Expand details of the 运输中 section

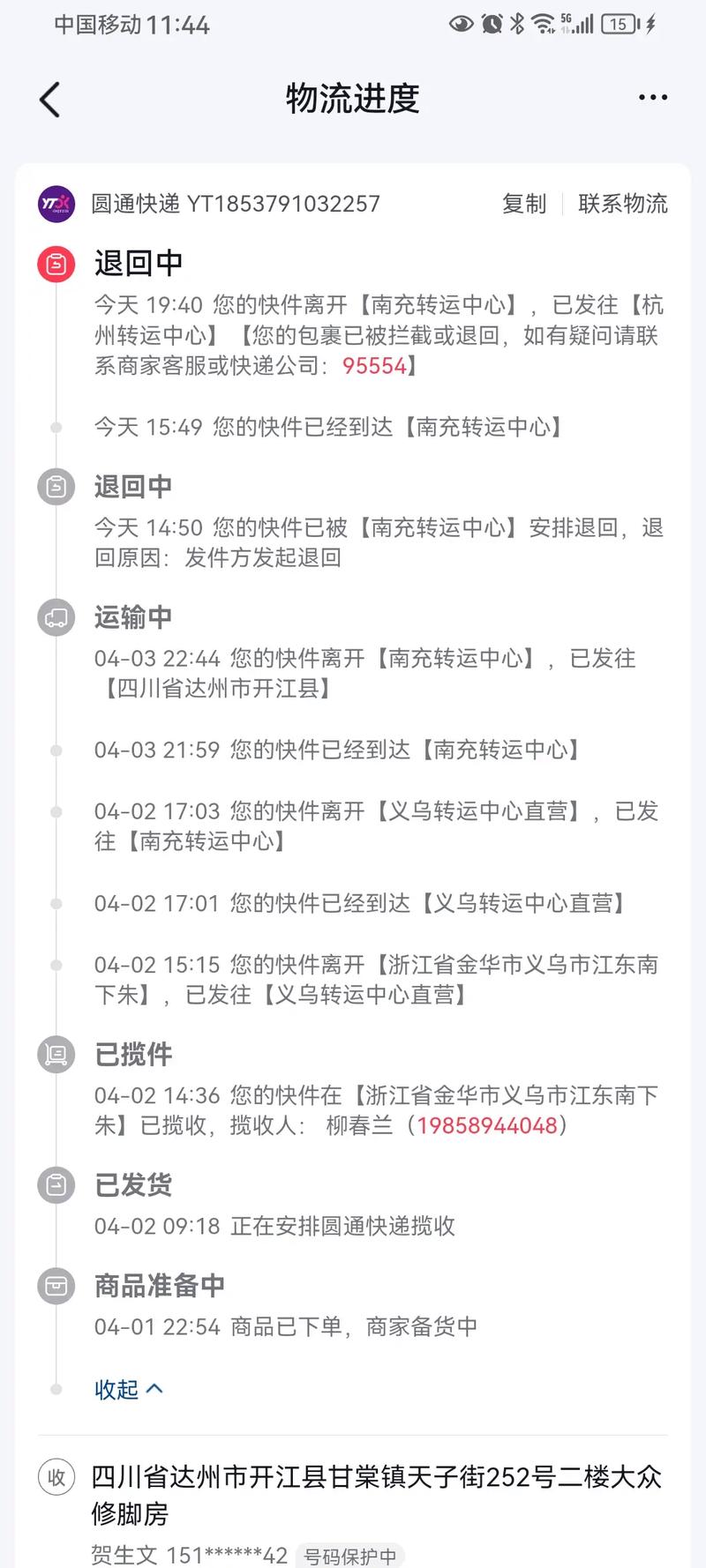132,617
